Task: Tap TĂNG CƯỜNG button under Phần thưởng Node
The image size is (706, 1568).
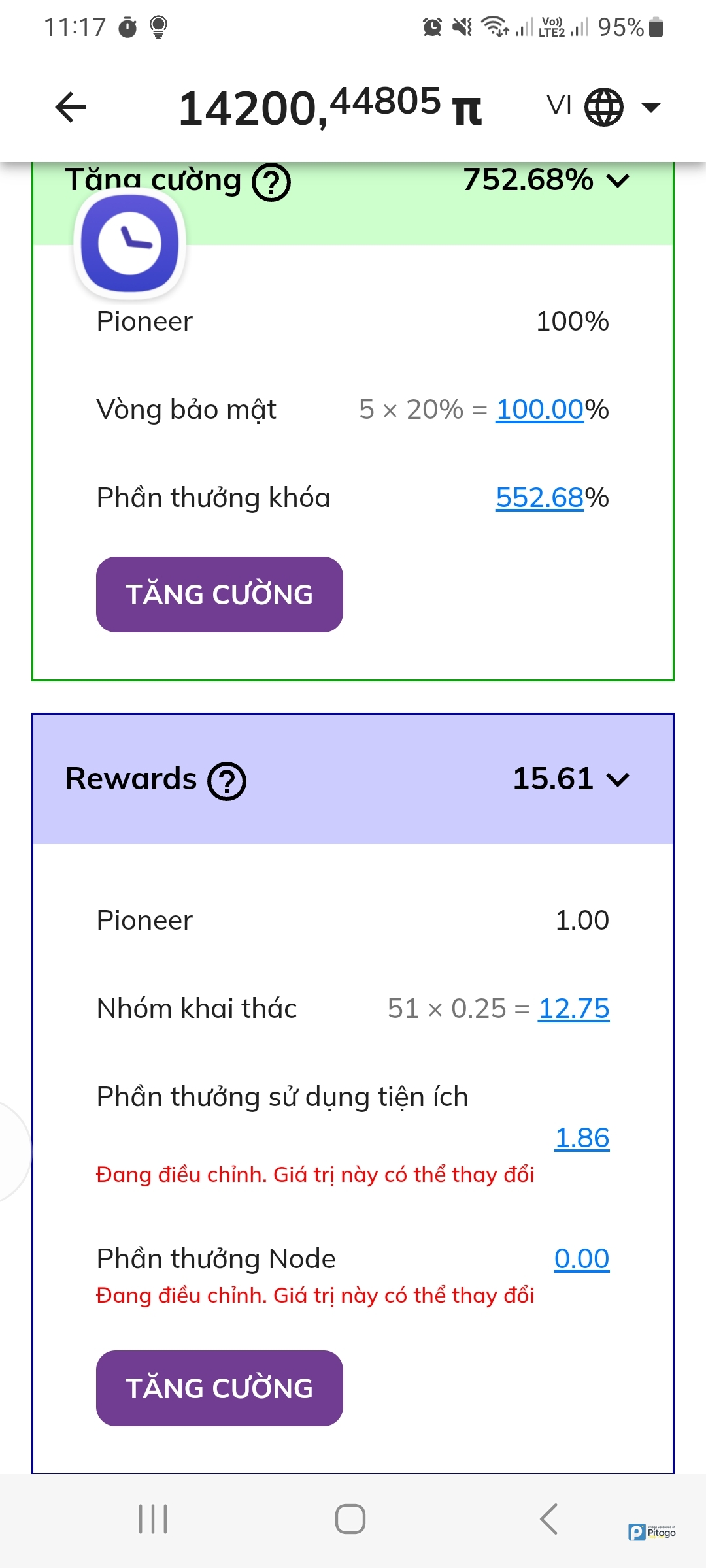Action: coord(220,1388)
